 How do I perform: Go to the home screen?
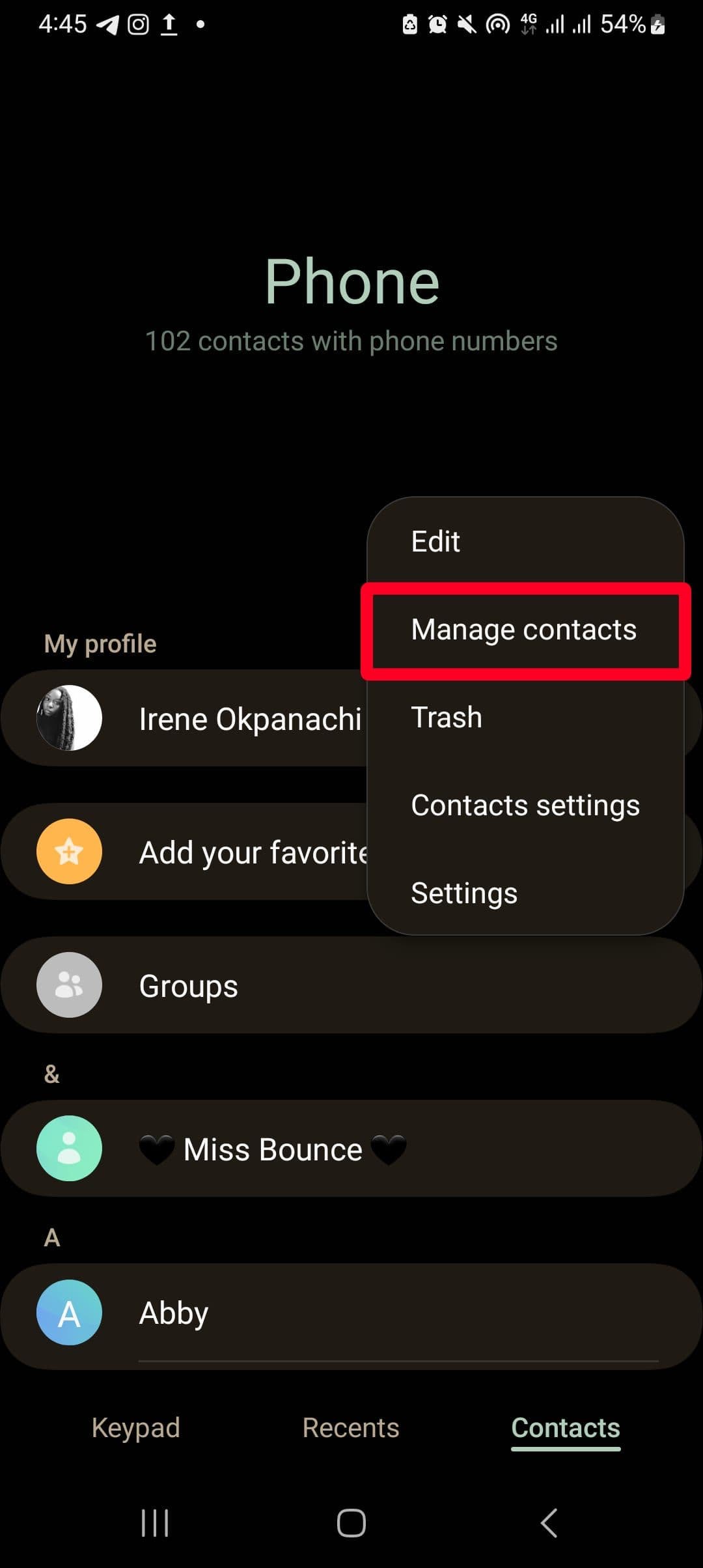pos(351,1523)
